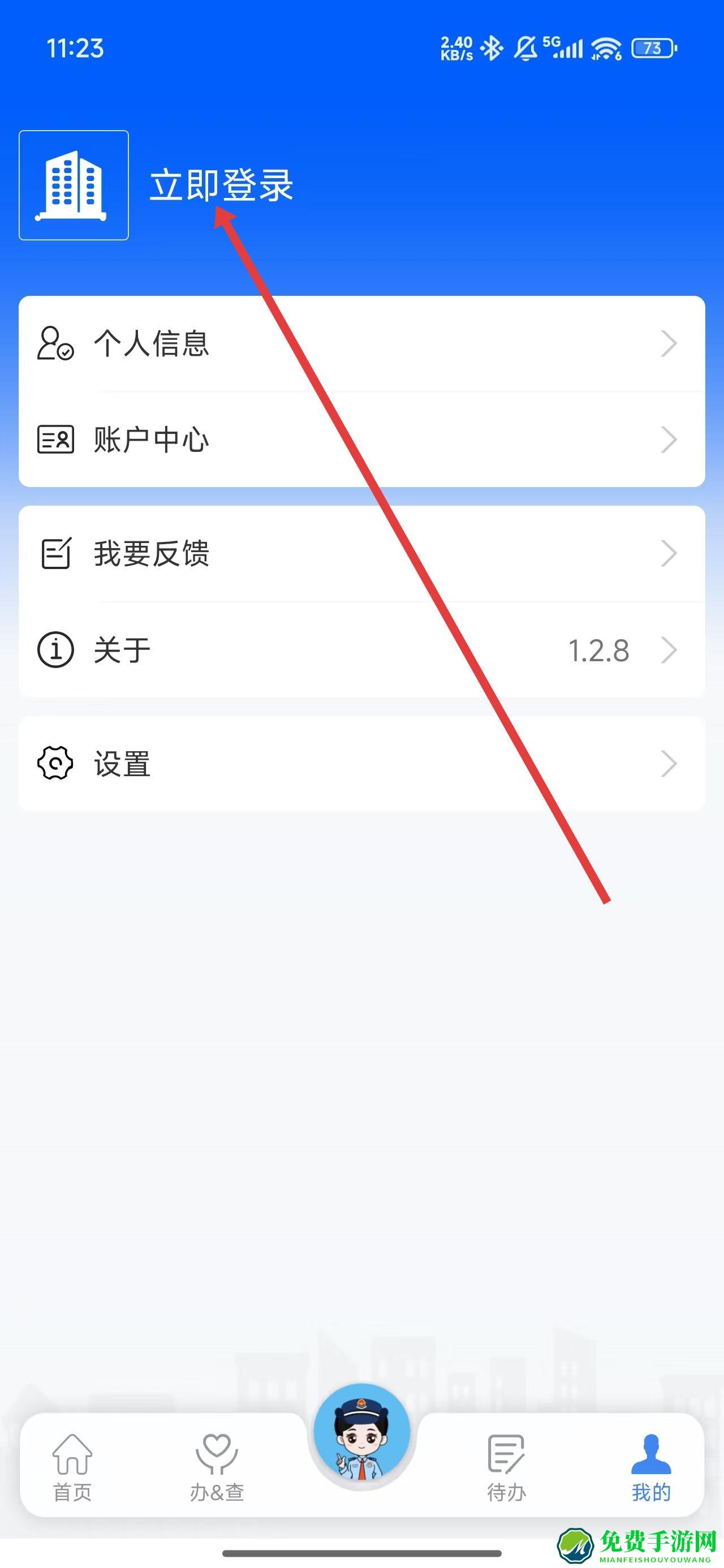Viewport: 724px width, 1568px height.
Task: Open 设置 settings row
Action: click(361, 763)
